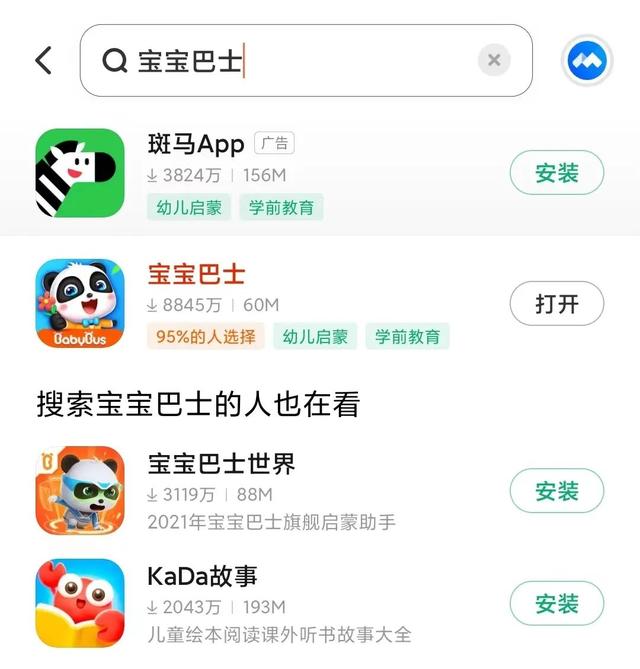The height and width of the screenshot is (669, 640).
Task: Install KaDa故事
Action: point(557,604)
